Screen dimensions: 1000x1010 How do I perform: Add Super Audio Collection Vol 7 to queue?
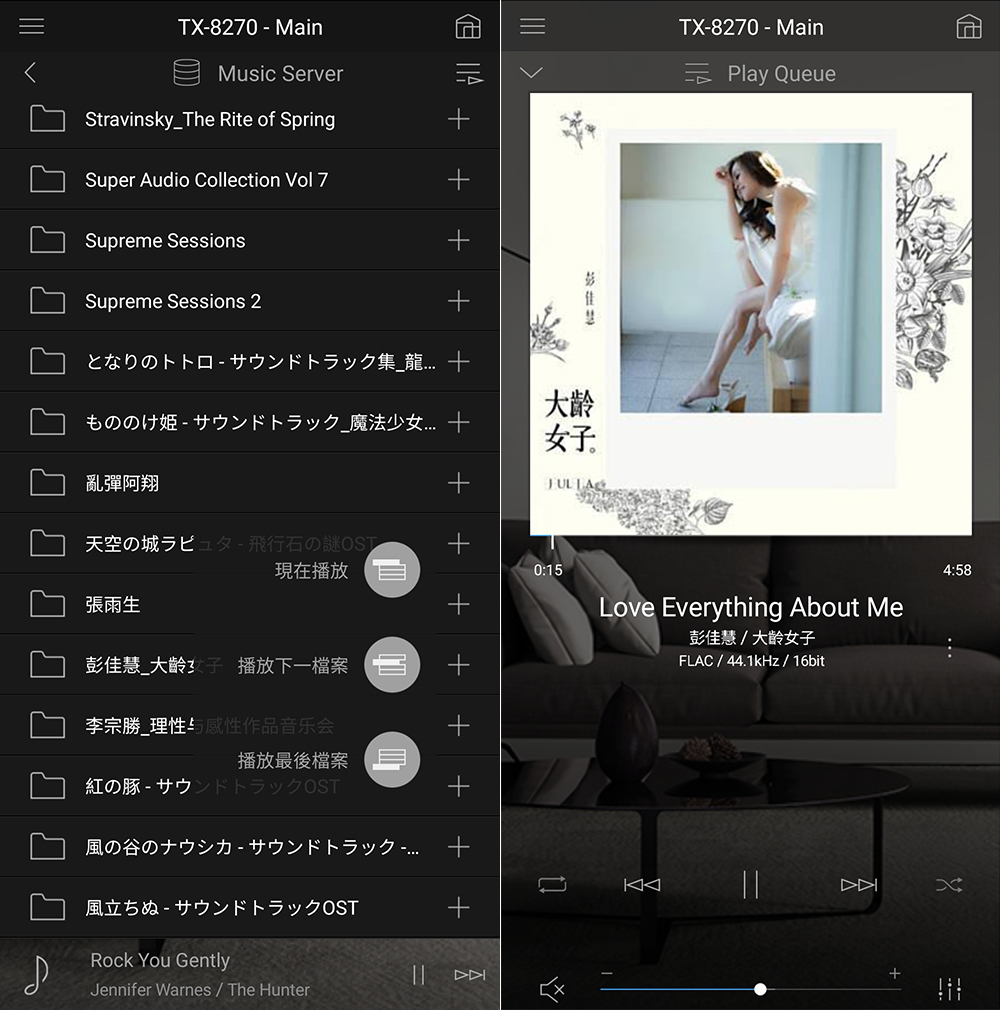point(458,180)
